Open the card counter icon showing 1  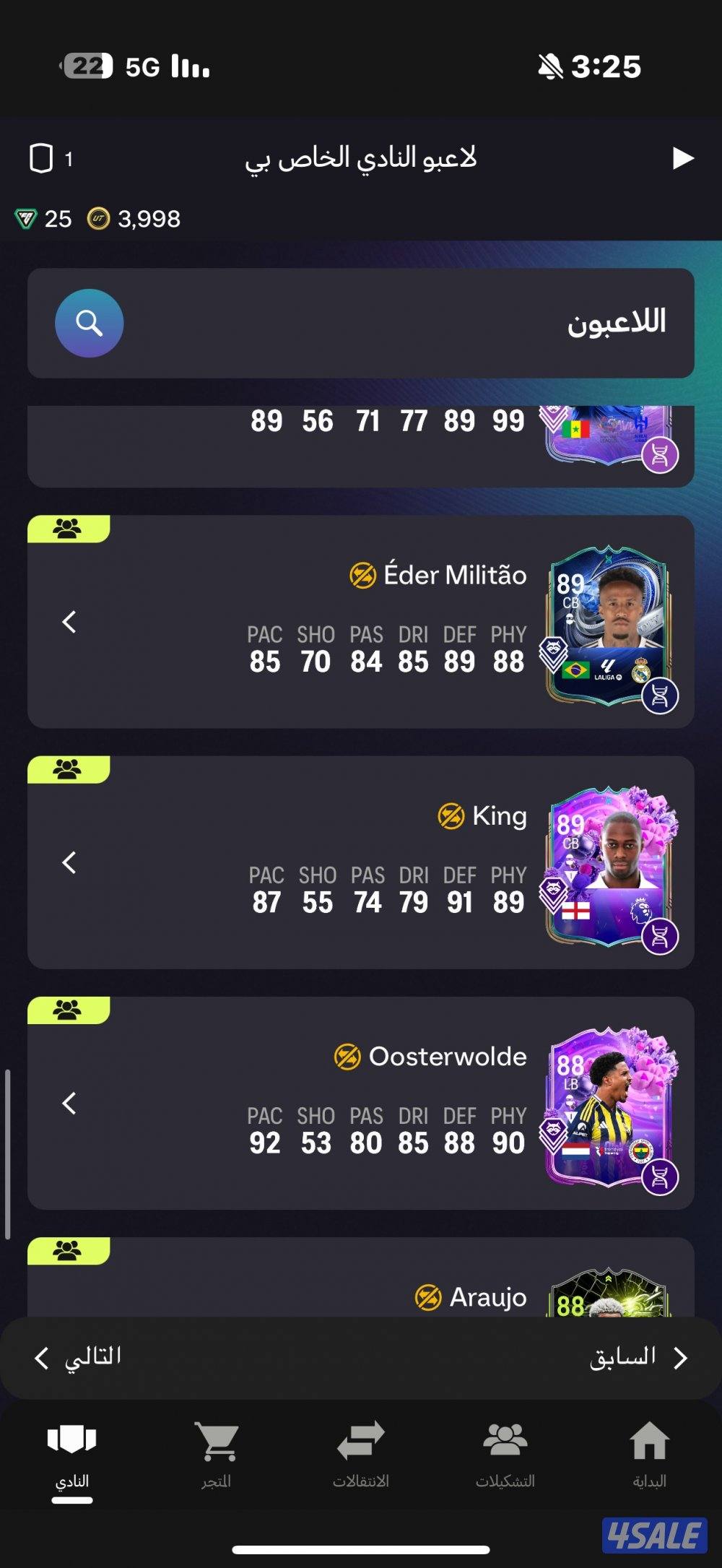(x=49, y=158)
